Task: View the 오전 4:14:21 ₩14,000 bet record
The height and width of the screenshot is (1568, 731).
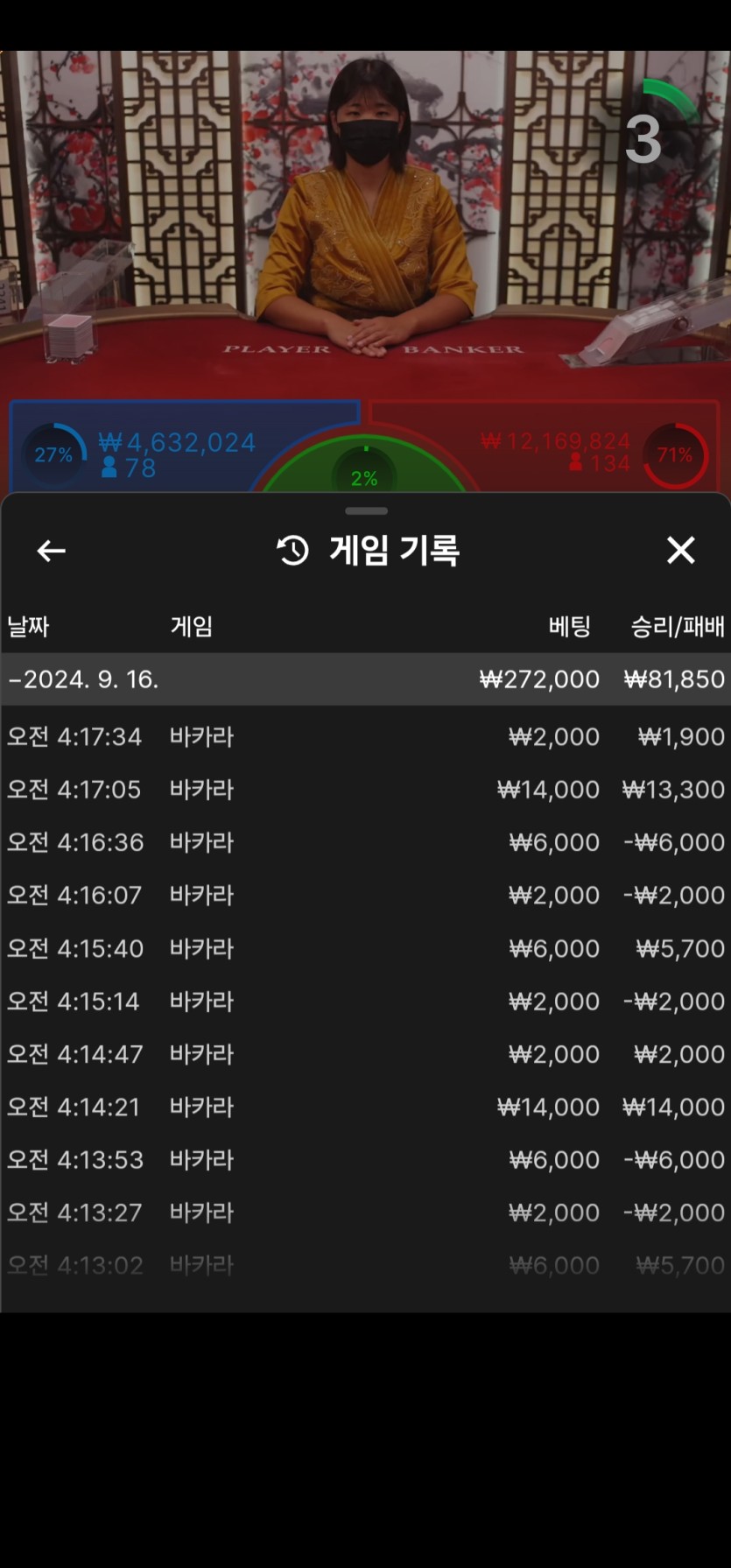Action: click(x=365, y=1107)
